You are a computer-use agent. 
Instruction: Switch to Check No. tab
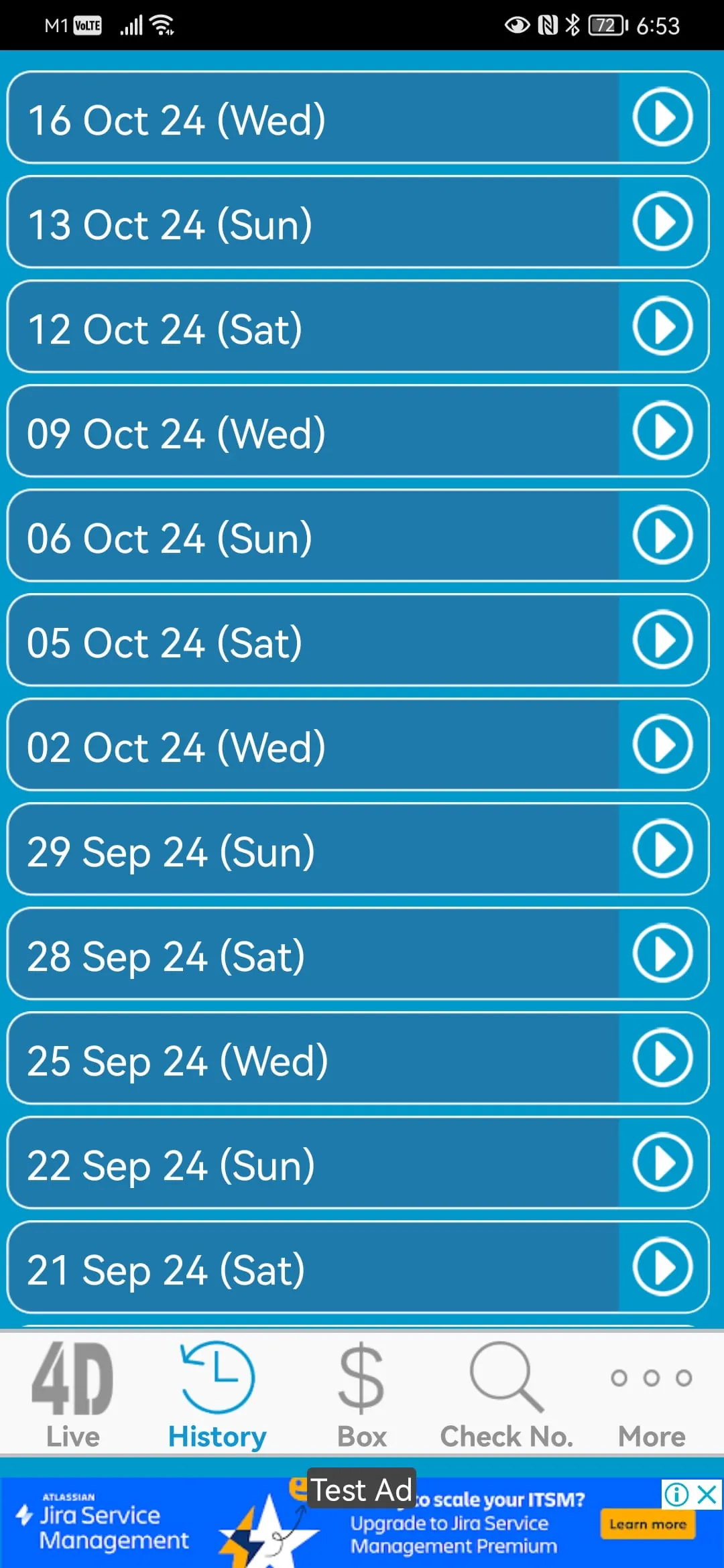point(507,1395)
